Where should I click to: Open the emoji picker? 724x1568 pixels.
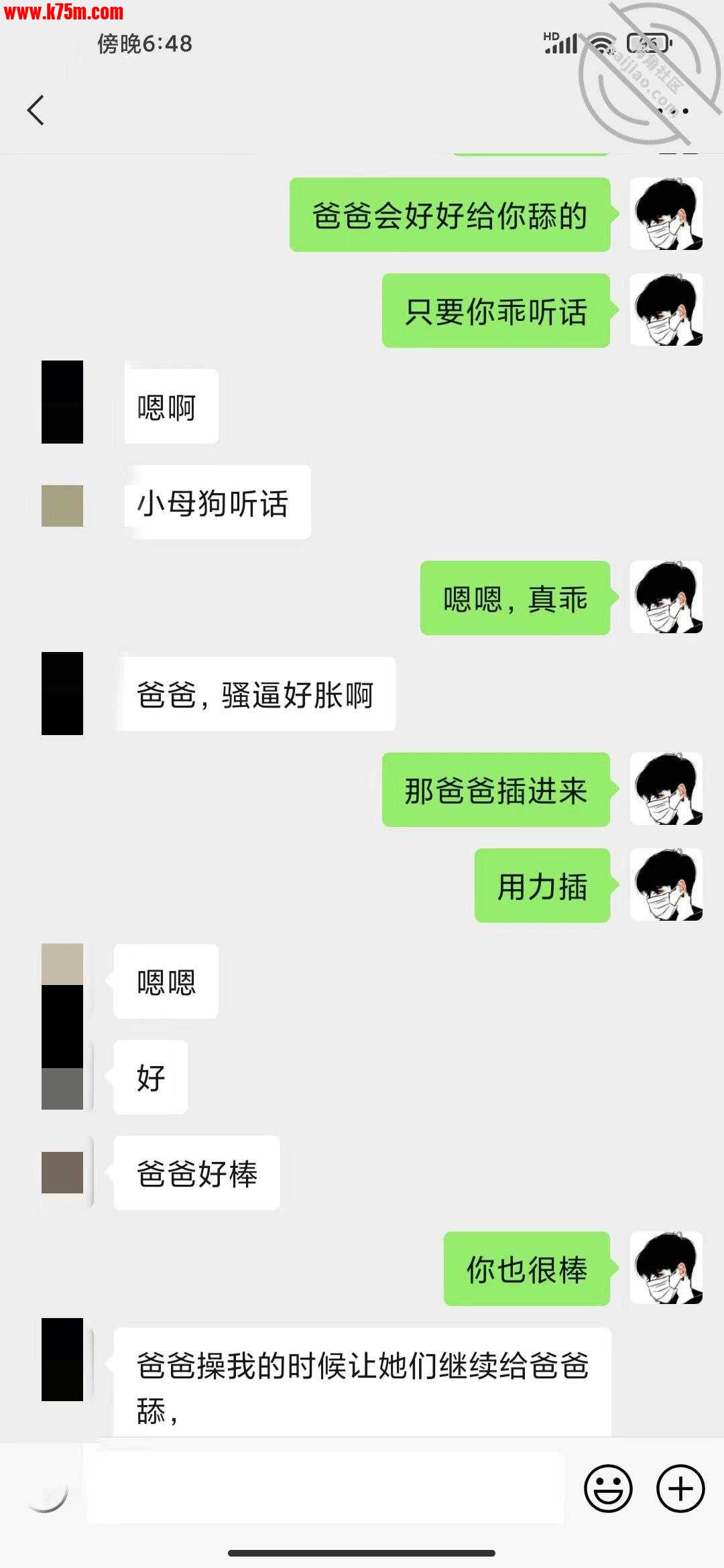tap(608, 1488)
